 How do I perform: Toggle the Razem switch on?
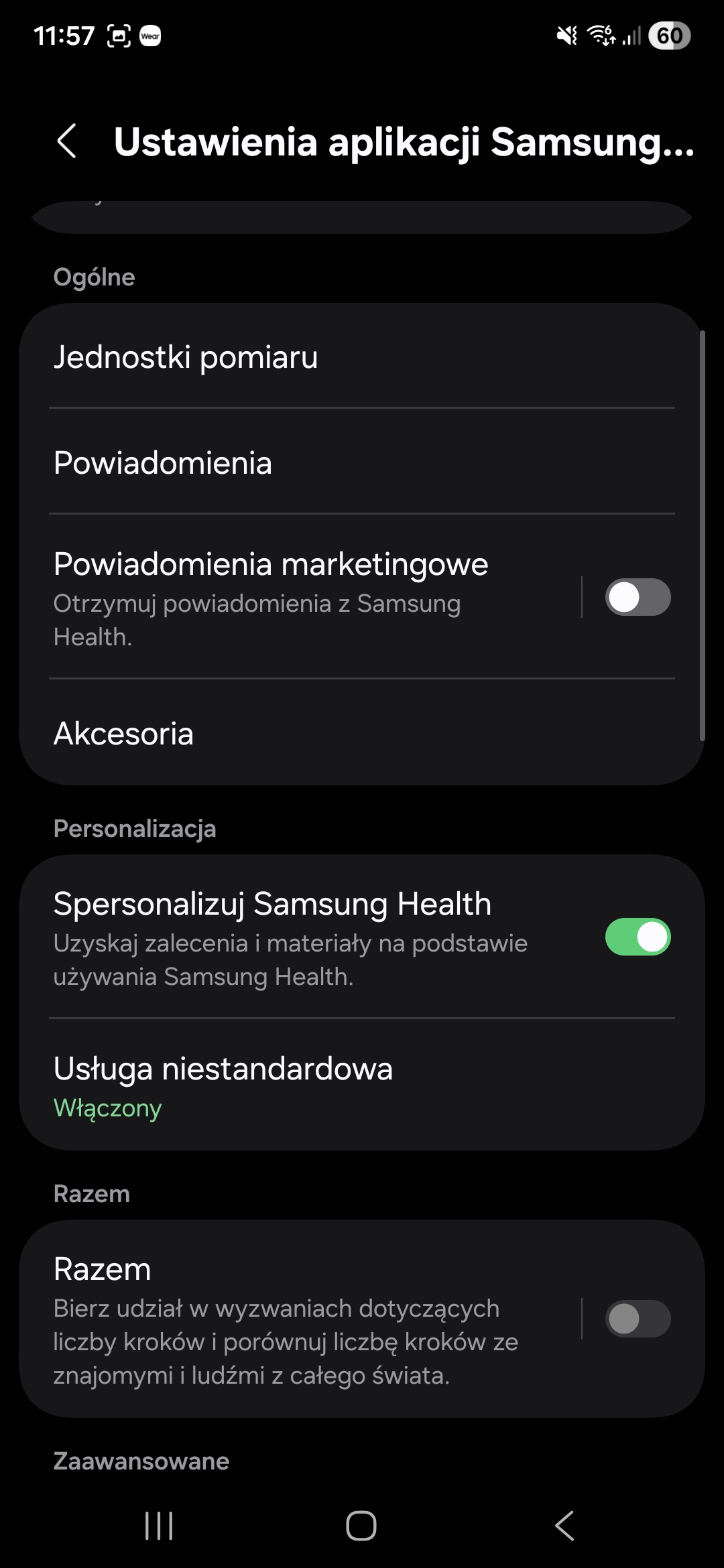coord(638,1319)
